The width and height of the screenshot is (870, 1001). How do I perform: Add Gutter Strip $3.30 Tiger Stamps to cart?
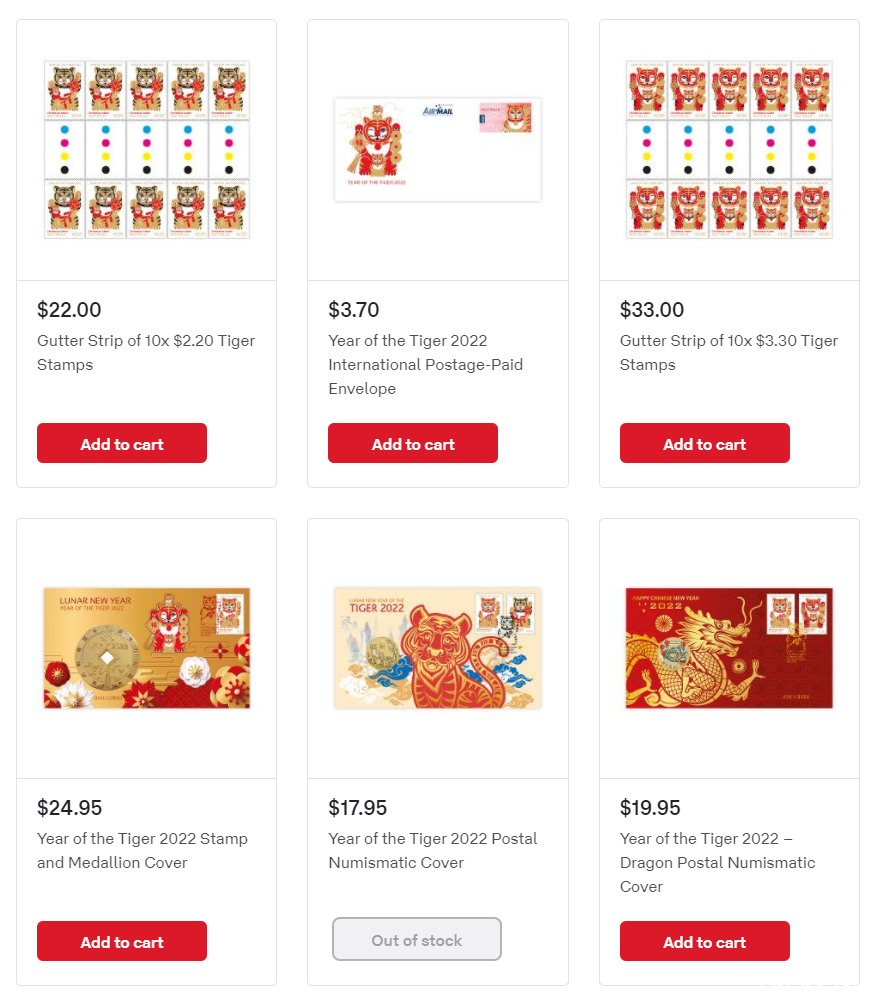pos(705,443)
